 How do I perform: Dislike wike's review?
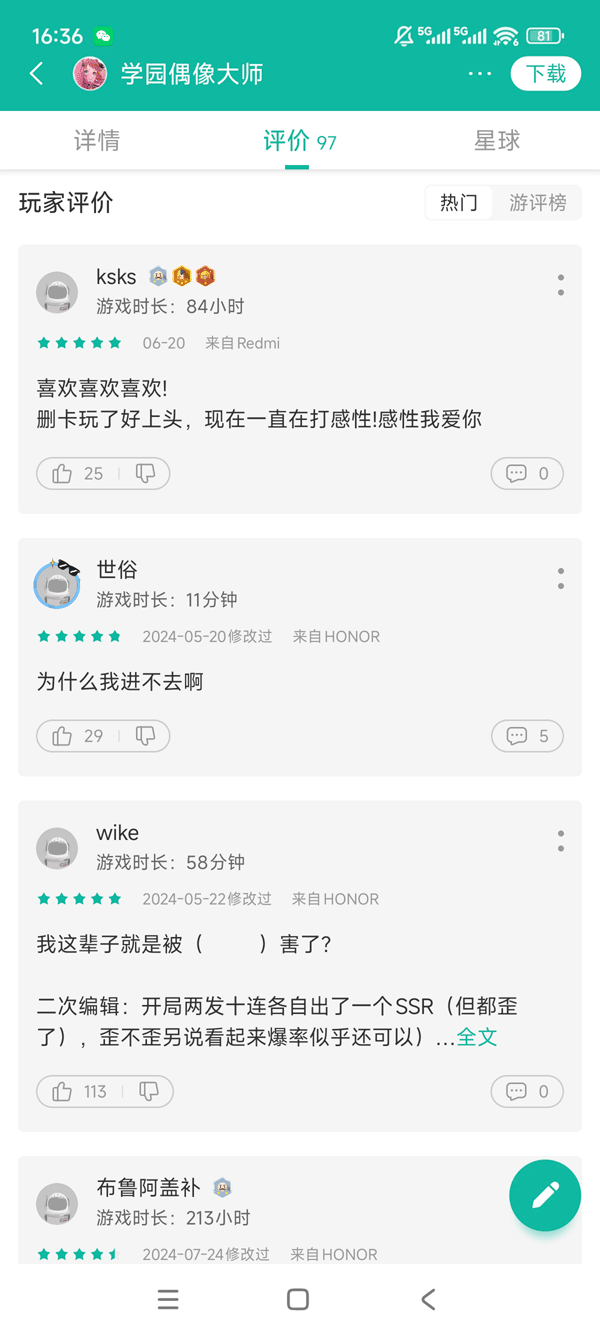tap(149, 1091)
